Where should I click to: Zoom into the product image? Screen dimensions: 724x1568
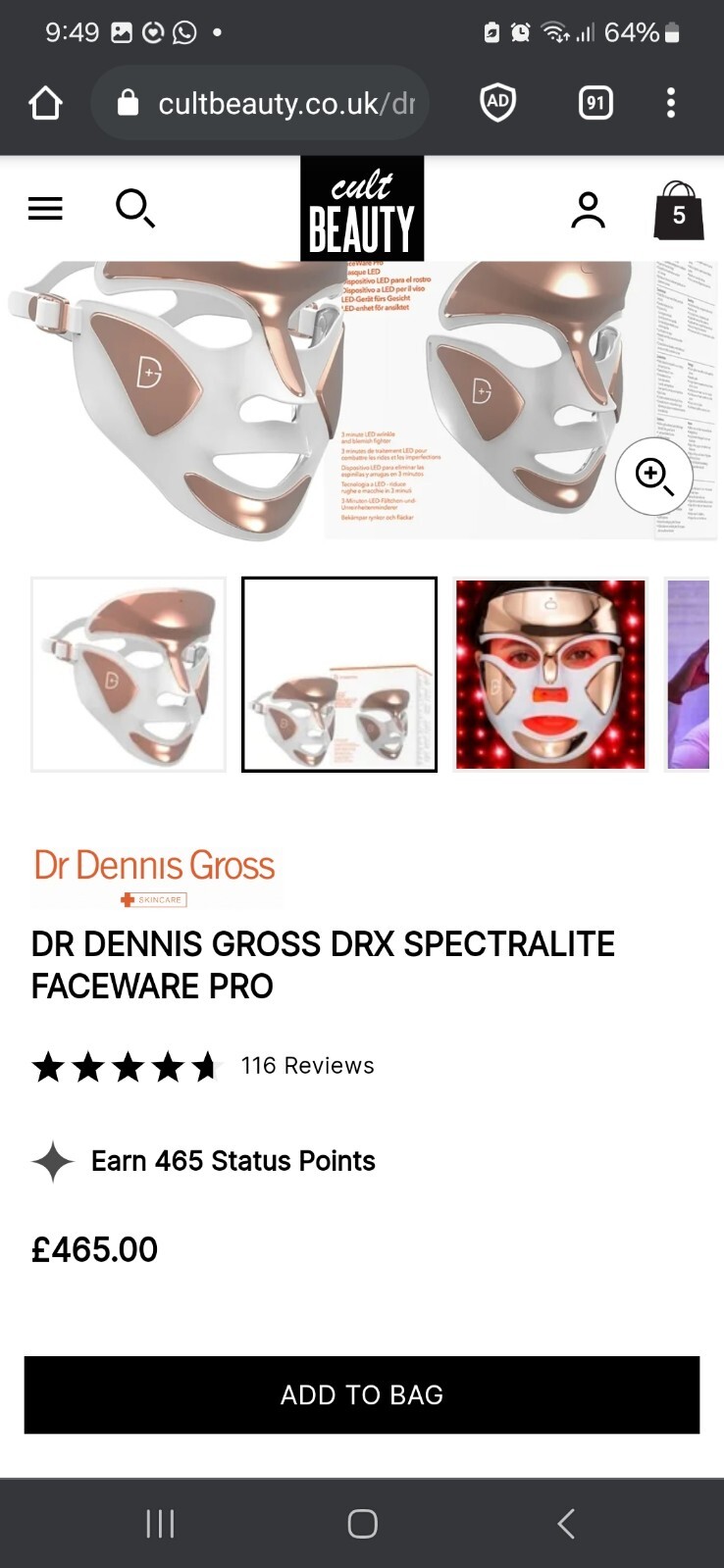tap(654, 476)
